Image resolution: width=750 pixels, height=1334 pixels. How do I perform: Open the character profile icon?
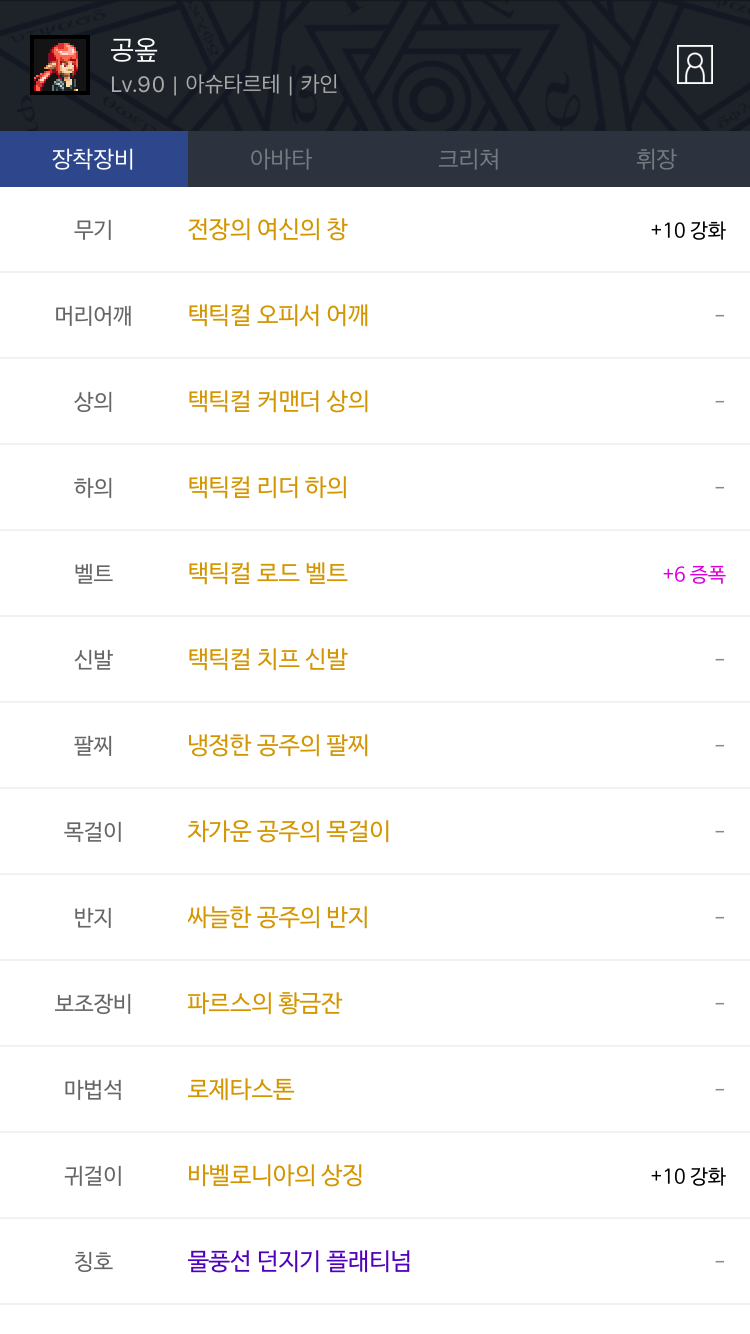(694, 65)
